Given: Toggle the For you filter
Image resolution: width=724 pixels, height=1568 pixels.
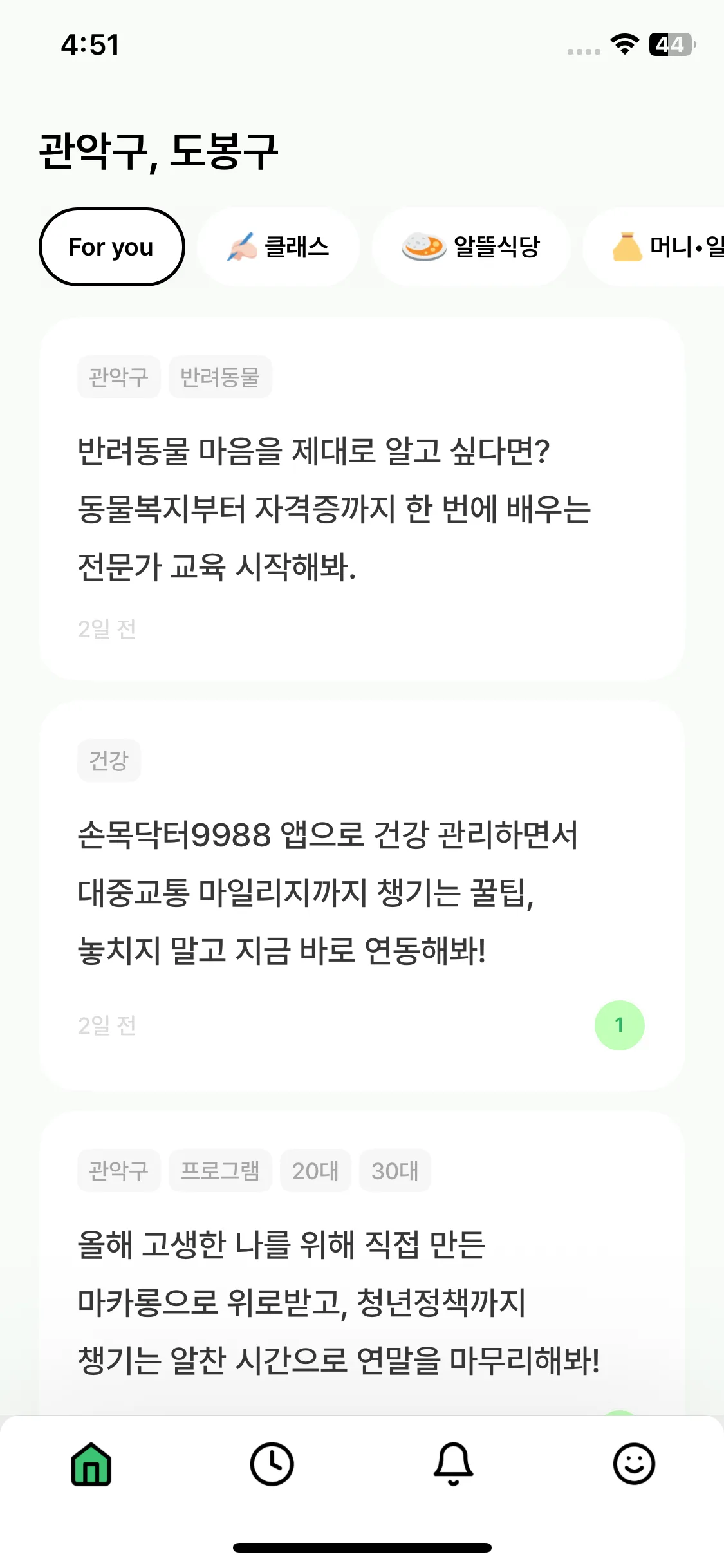Looking at the screenshot, I should (111, 247).
